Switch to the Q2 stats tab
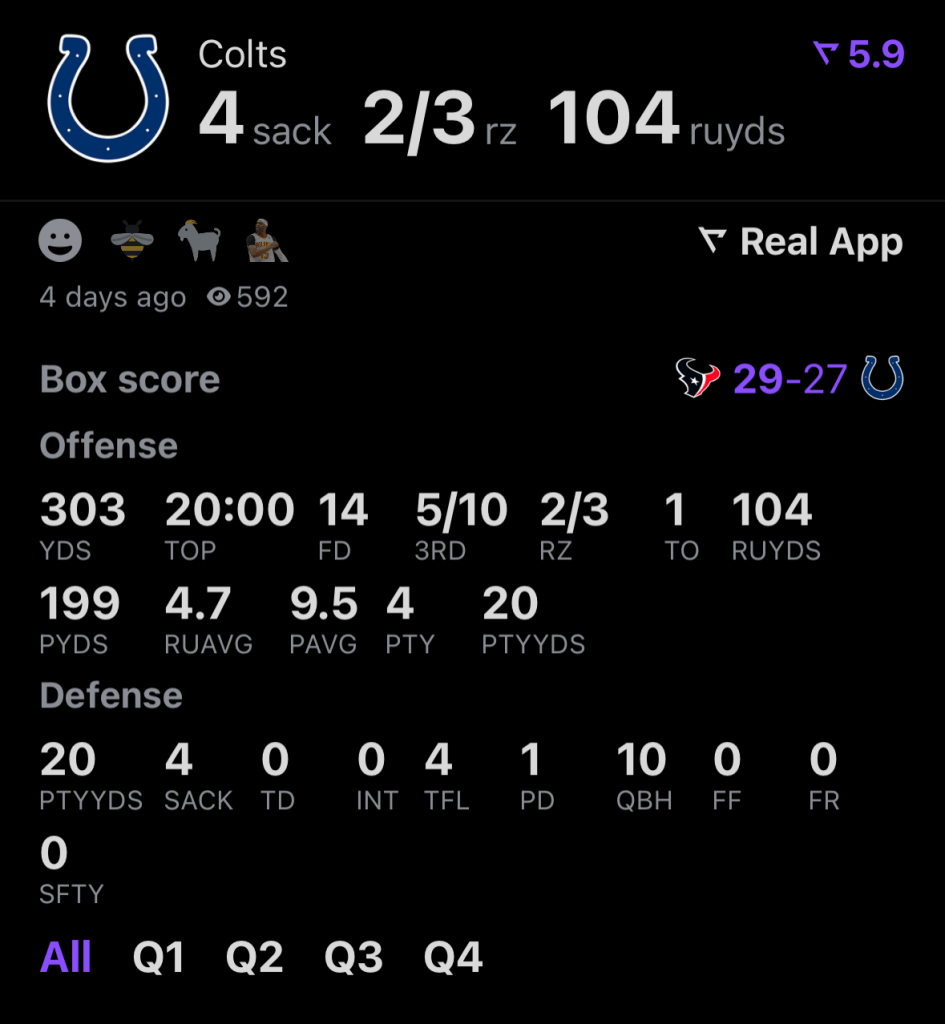945x1024 pixels. [254, 958]
